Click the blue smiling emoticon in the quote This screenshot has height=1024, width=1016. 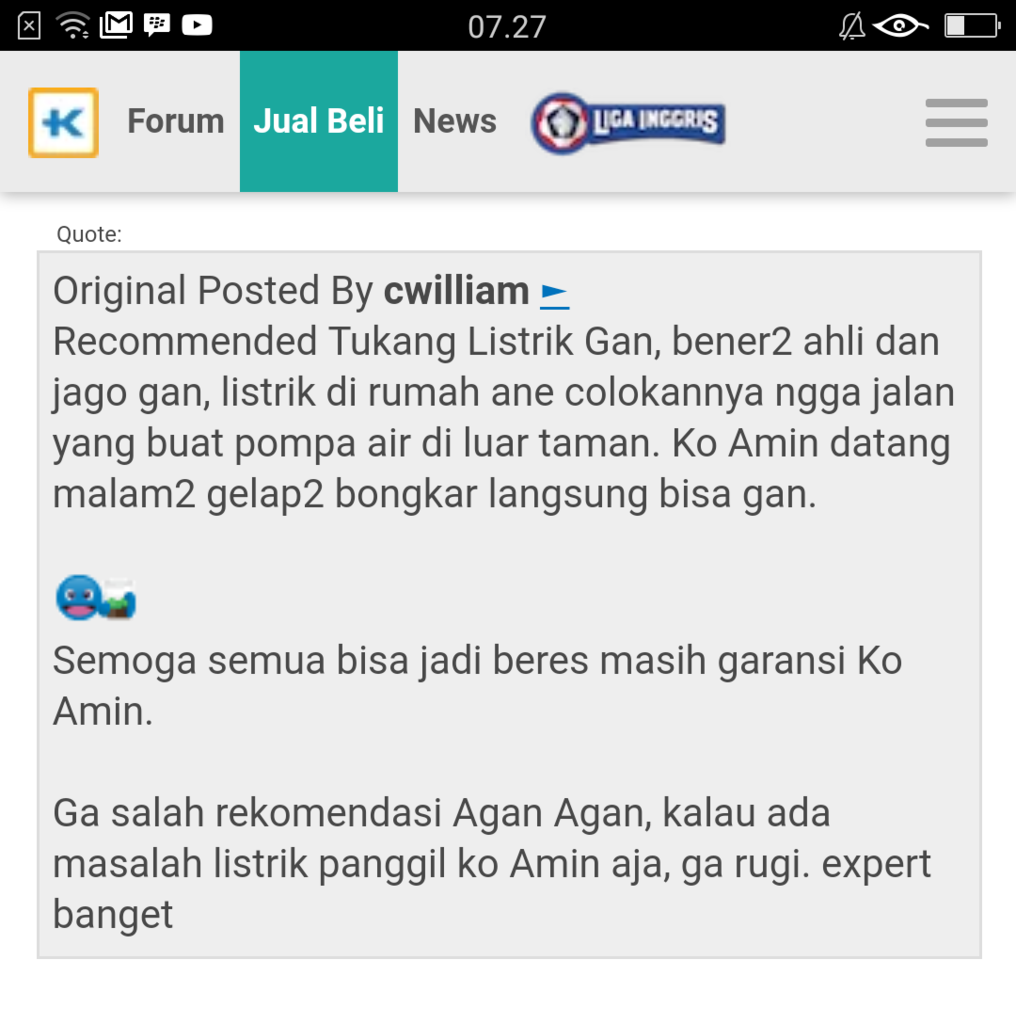pos(78,596)
